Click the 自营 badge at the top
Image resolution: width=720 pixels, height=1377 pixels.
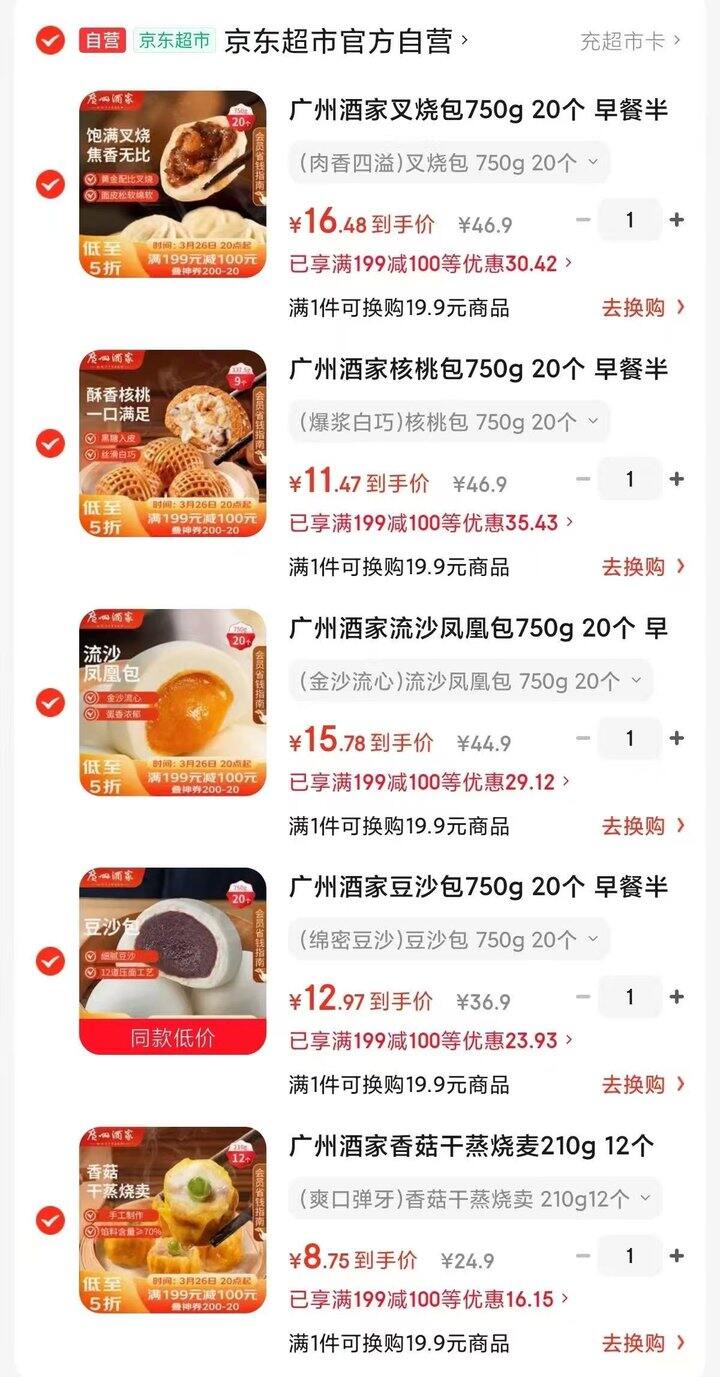(x=100, y=41)
